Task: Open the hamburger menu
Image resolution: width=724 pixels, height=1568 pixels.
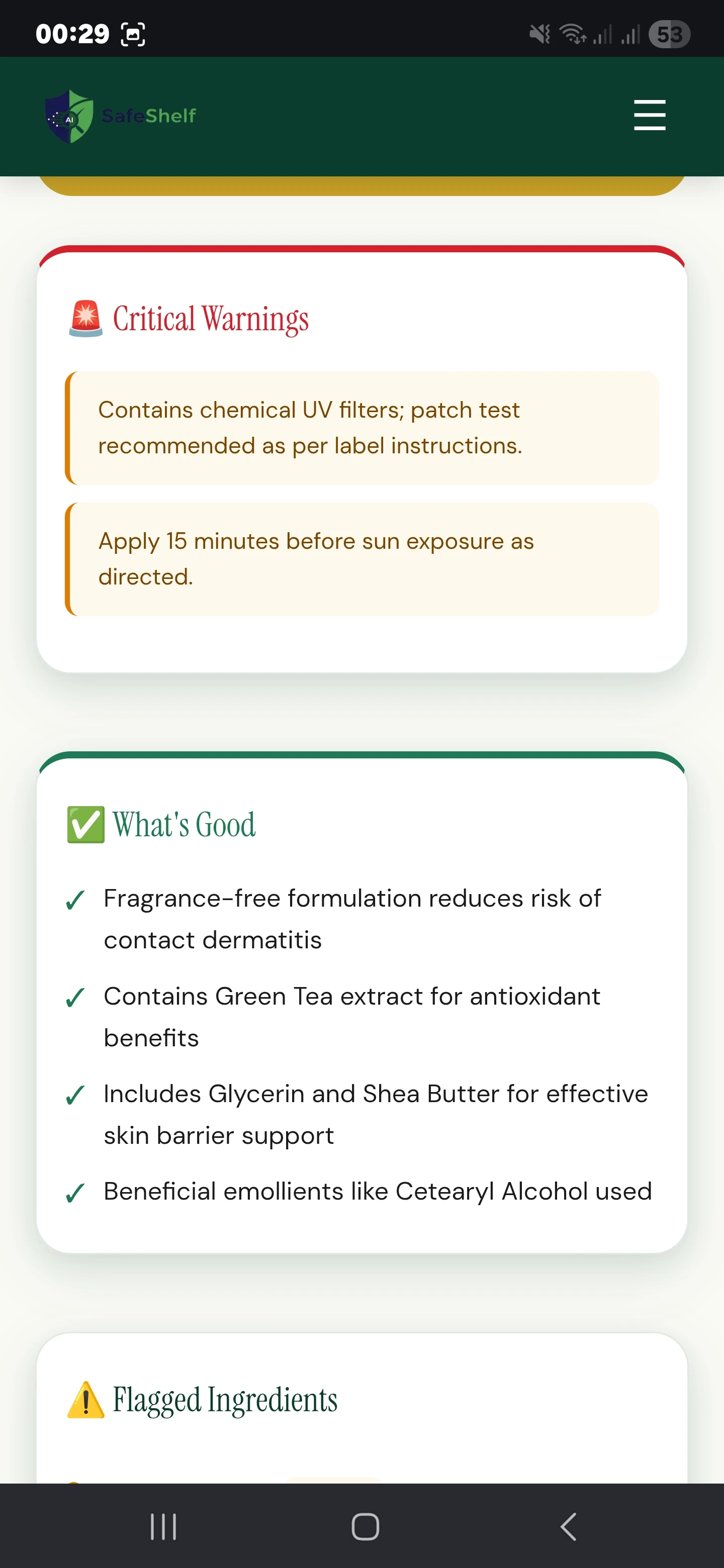Action: coord(649,115)
